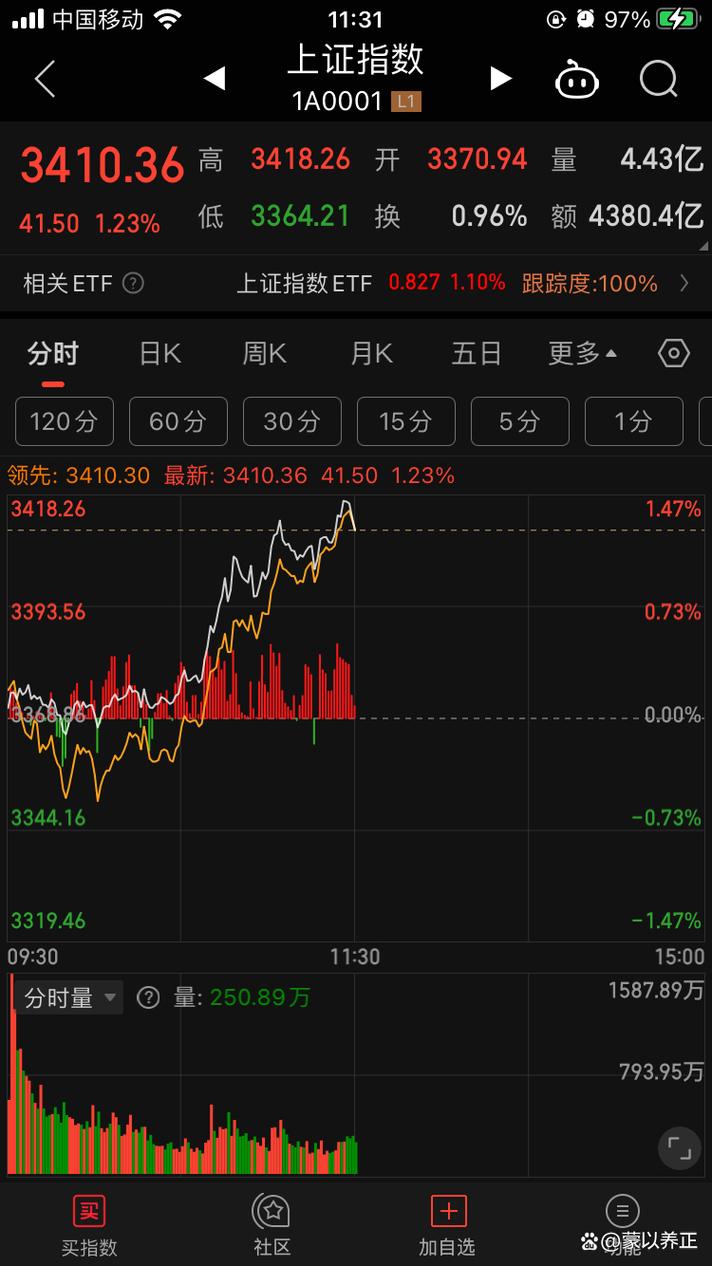712x1266 pixels.
Task: Go back from the 上证指数 page
Action: (x=44, y=79)
